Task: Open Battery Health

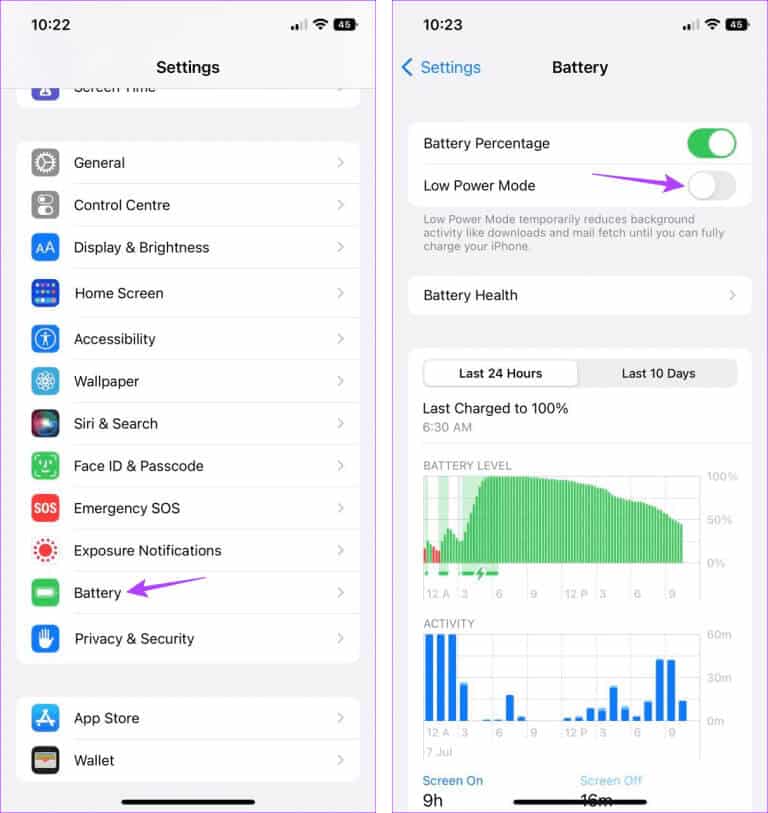Action: click(x=579, y=296)
